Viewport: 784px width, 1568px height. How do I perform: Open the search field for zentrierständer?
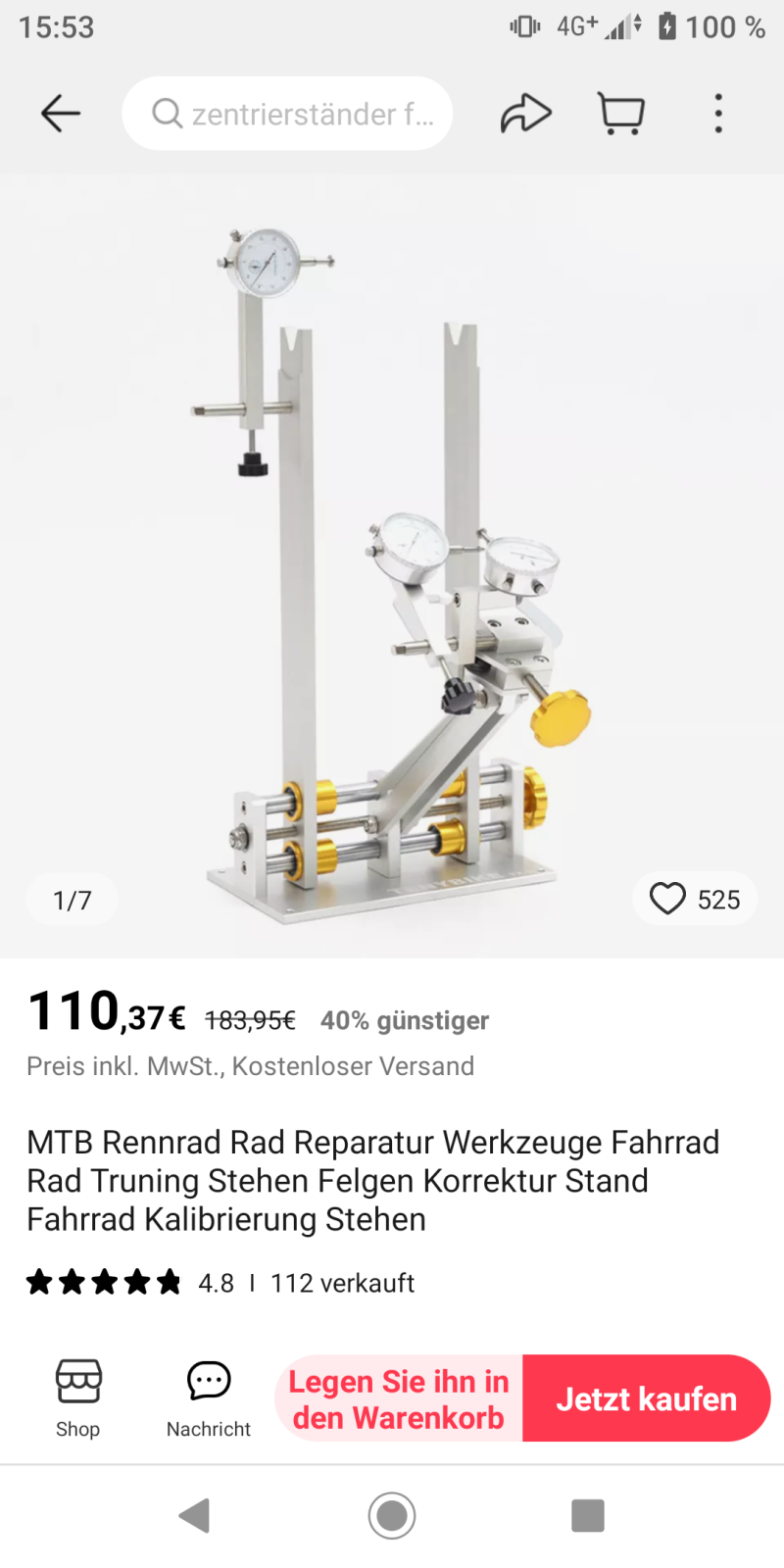pyautogui.click(x=287, y=114)
